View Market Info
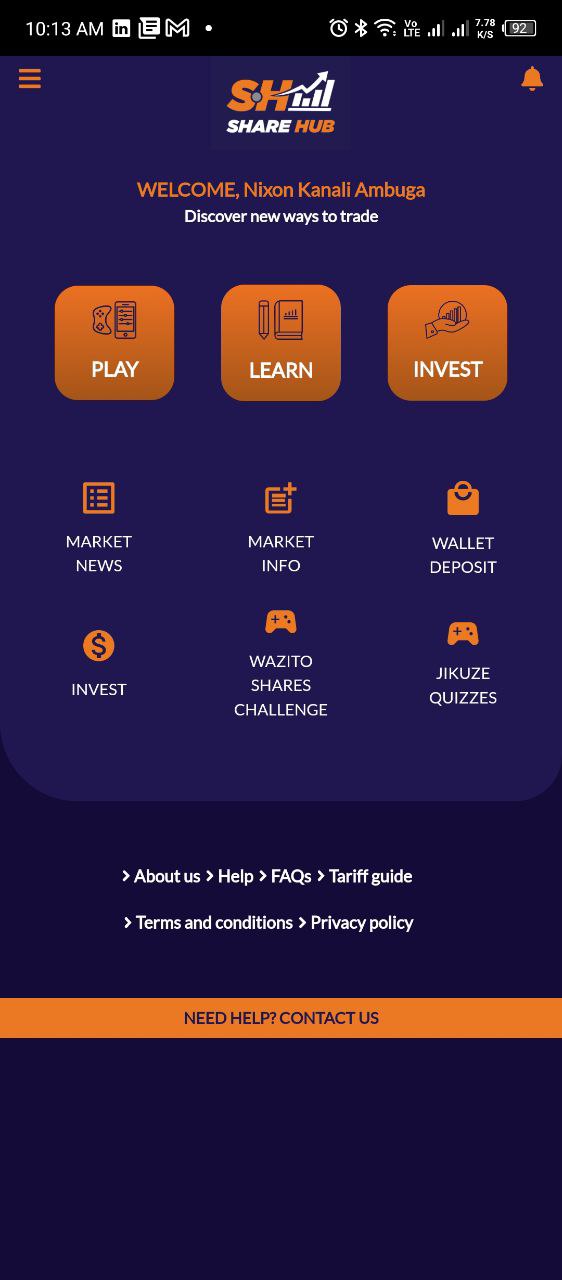 point(281,527)
